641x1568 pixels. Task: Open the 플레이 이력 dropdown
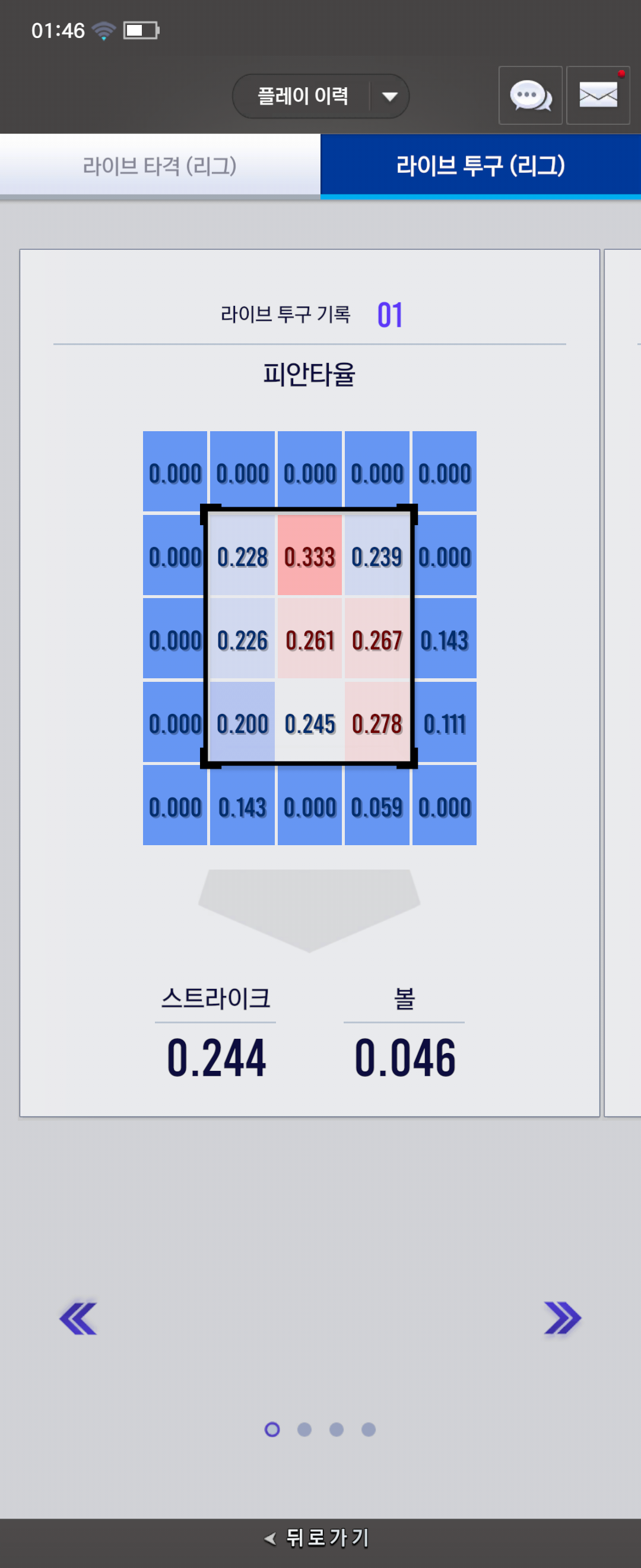click(x=320, y=96)
